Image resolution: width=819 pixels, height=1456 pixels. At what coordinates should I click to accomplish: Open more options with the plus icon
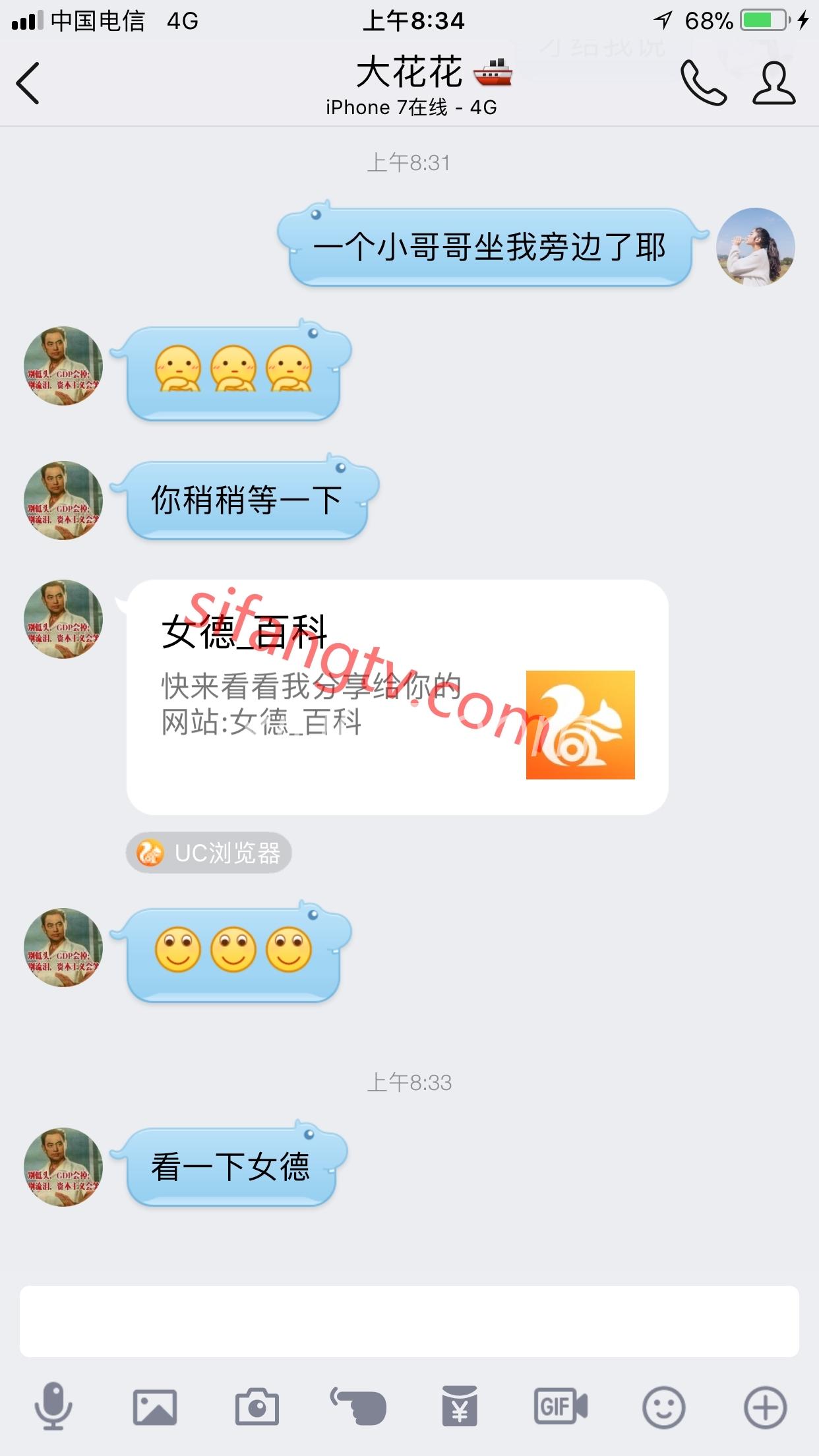pos(765,1407)
